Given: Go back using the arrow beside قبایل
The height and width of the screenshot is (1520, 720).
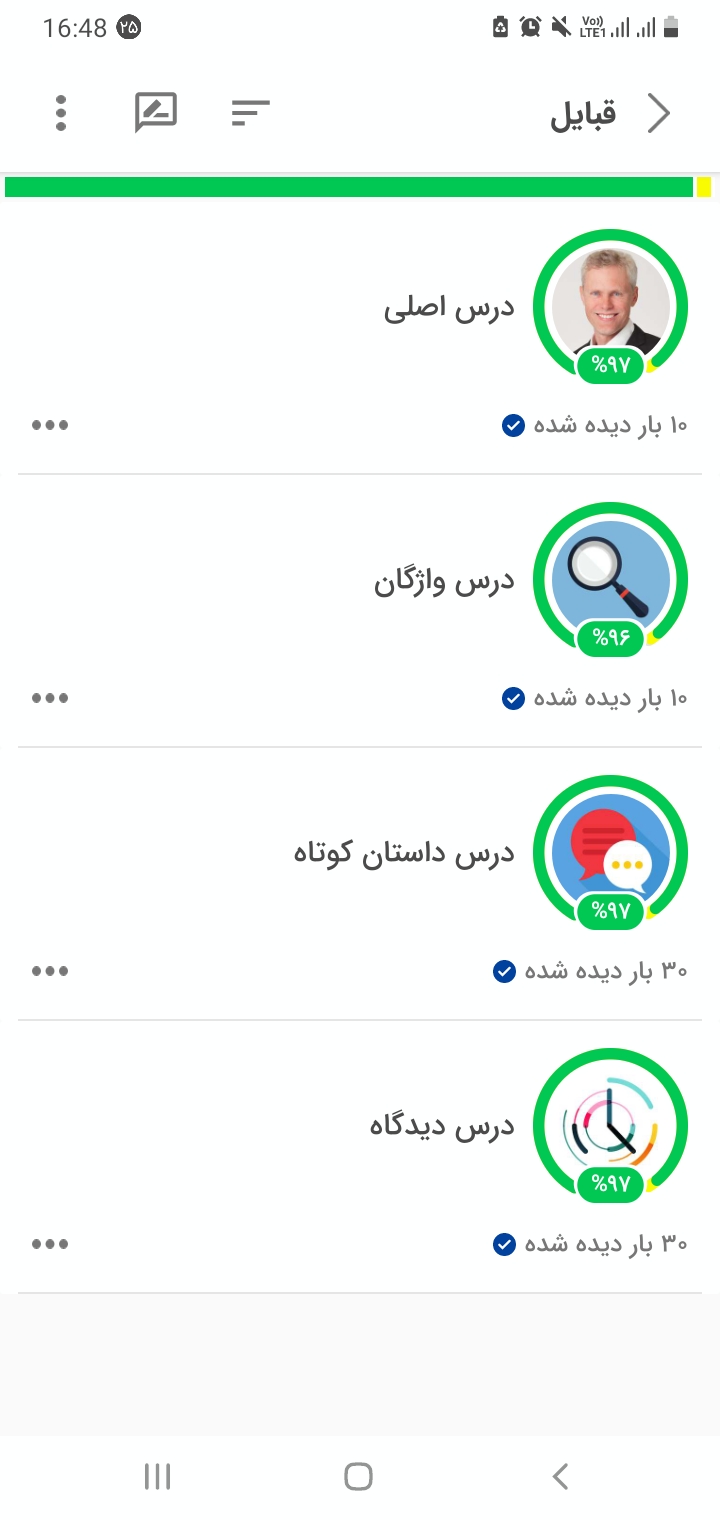Looking at the screenshot, I should pyautogui.click(x=659, y=114).
